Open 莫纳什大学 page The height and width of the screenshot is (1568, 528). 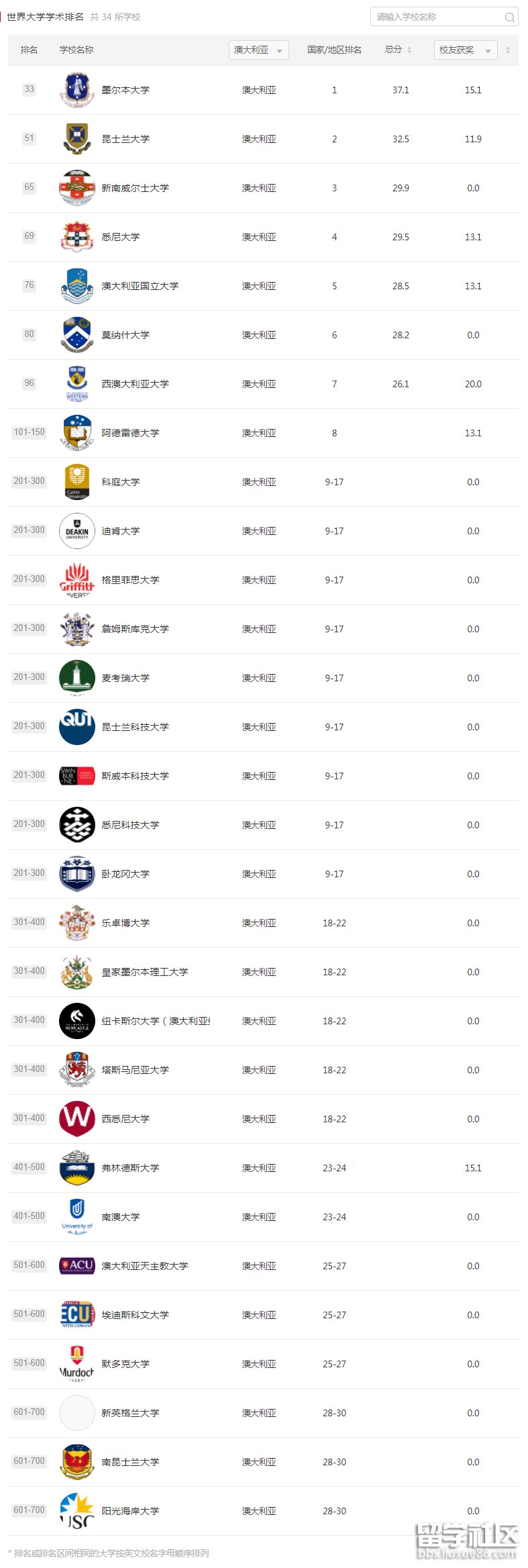(x=125, y=335)
